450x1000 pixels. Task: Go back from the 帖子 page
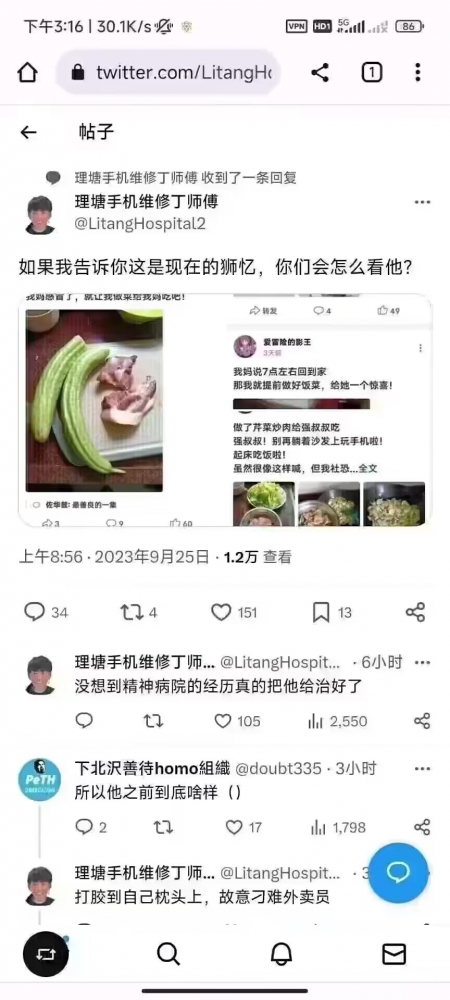28,132
